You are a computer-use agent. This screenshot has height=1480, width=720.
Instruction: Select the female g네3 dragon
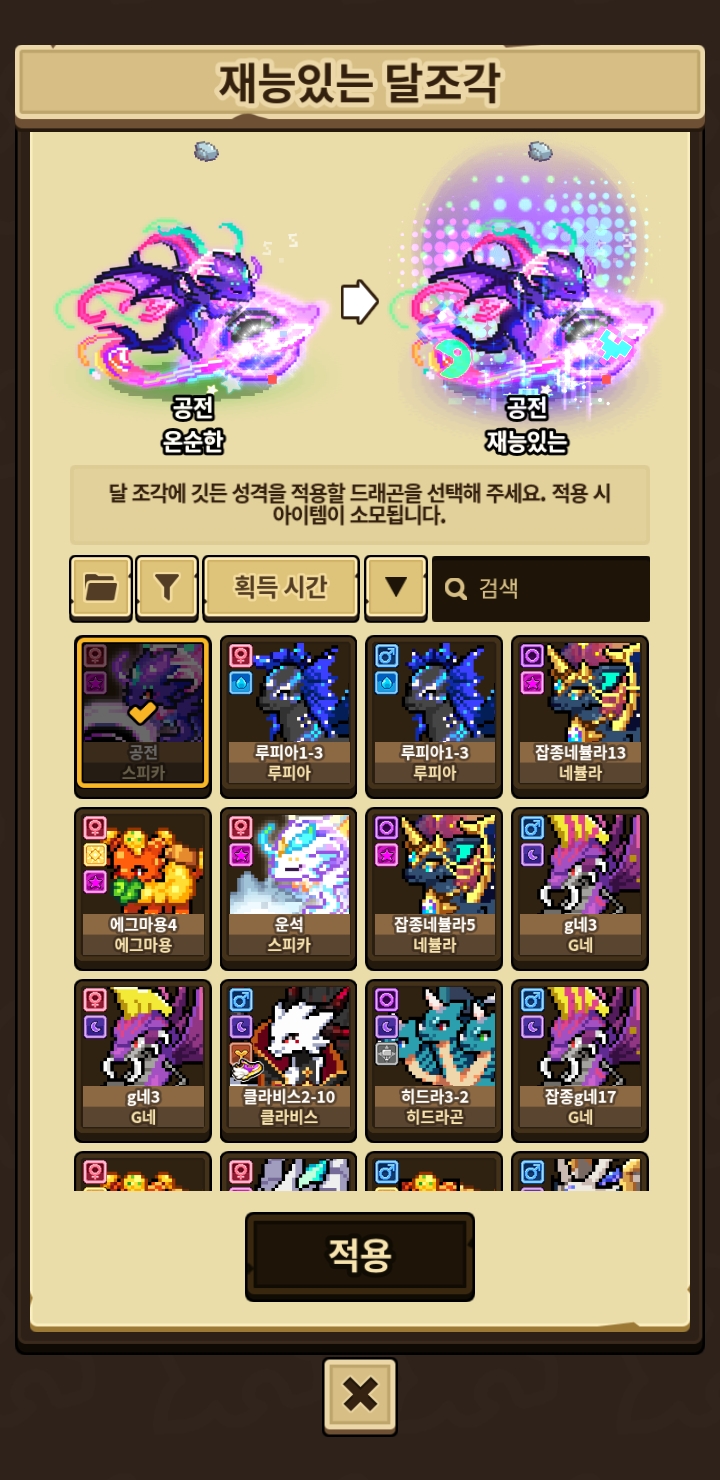coord(143,1057)
